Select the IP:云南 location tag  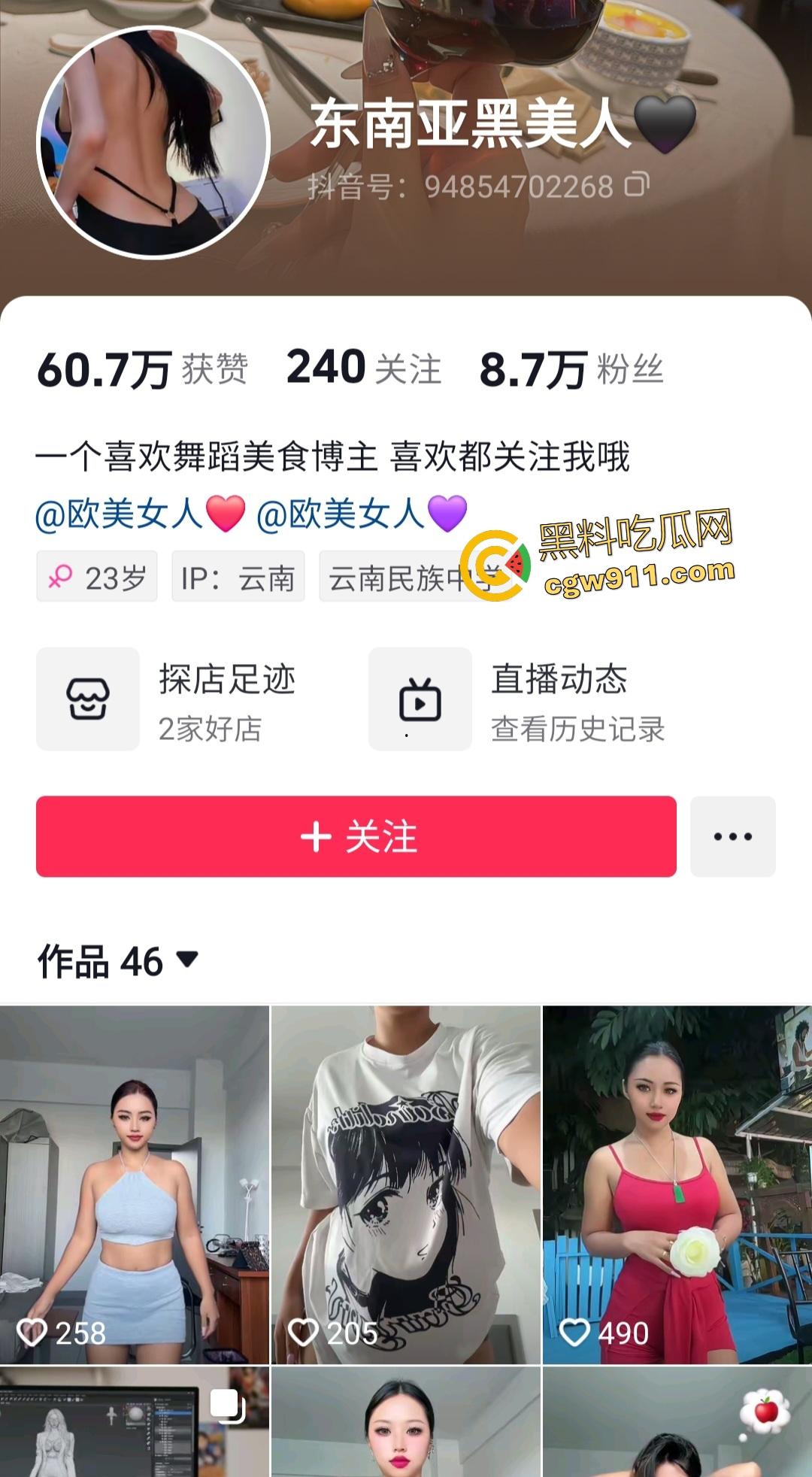pos(238,576)
